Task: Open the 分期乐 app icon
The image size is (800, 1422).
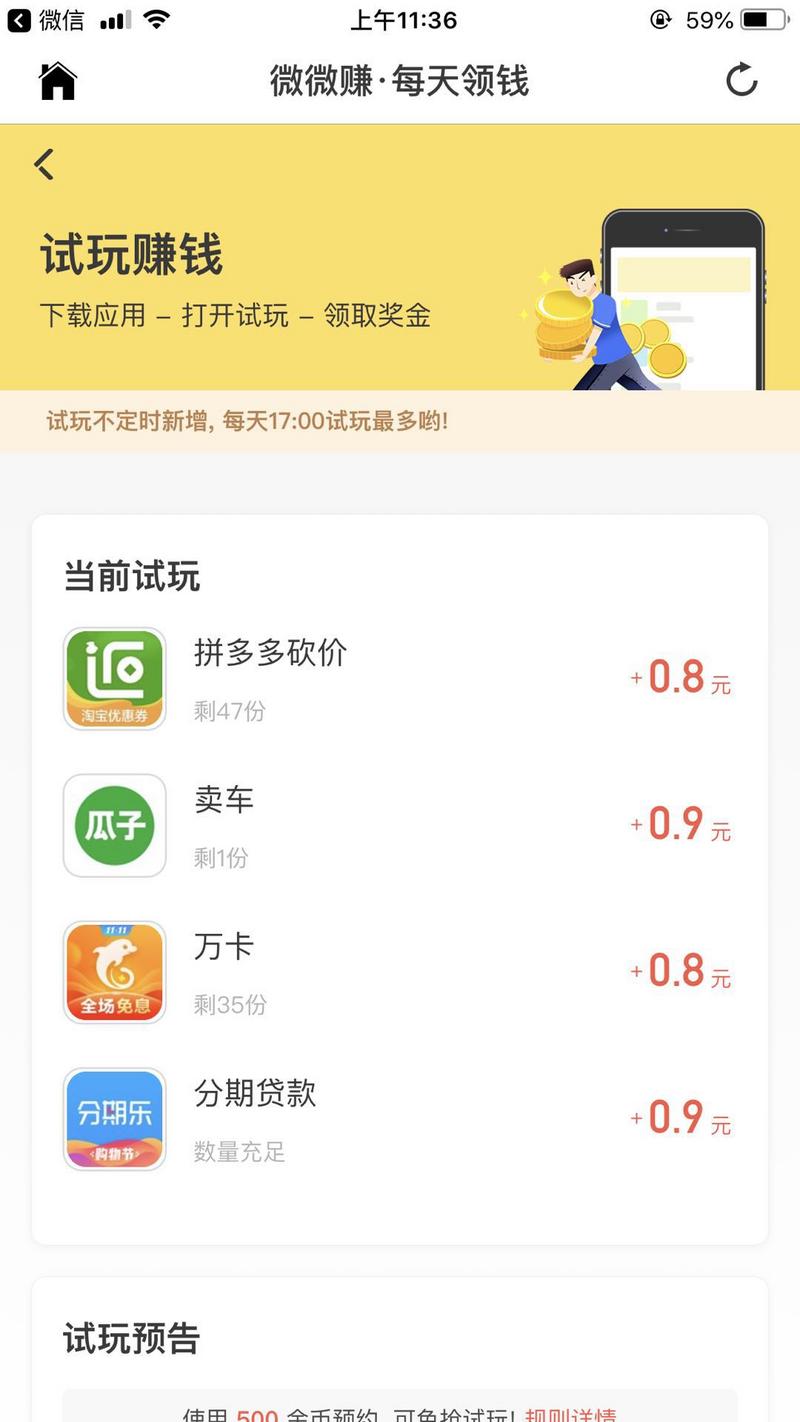Action: 114,1119
